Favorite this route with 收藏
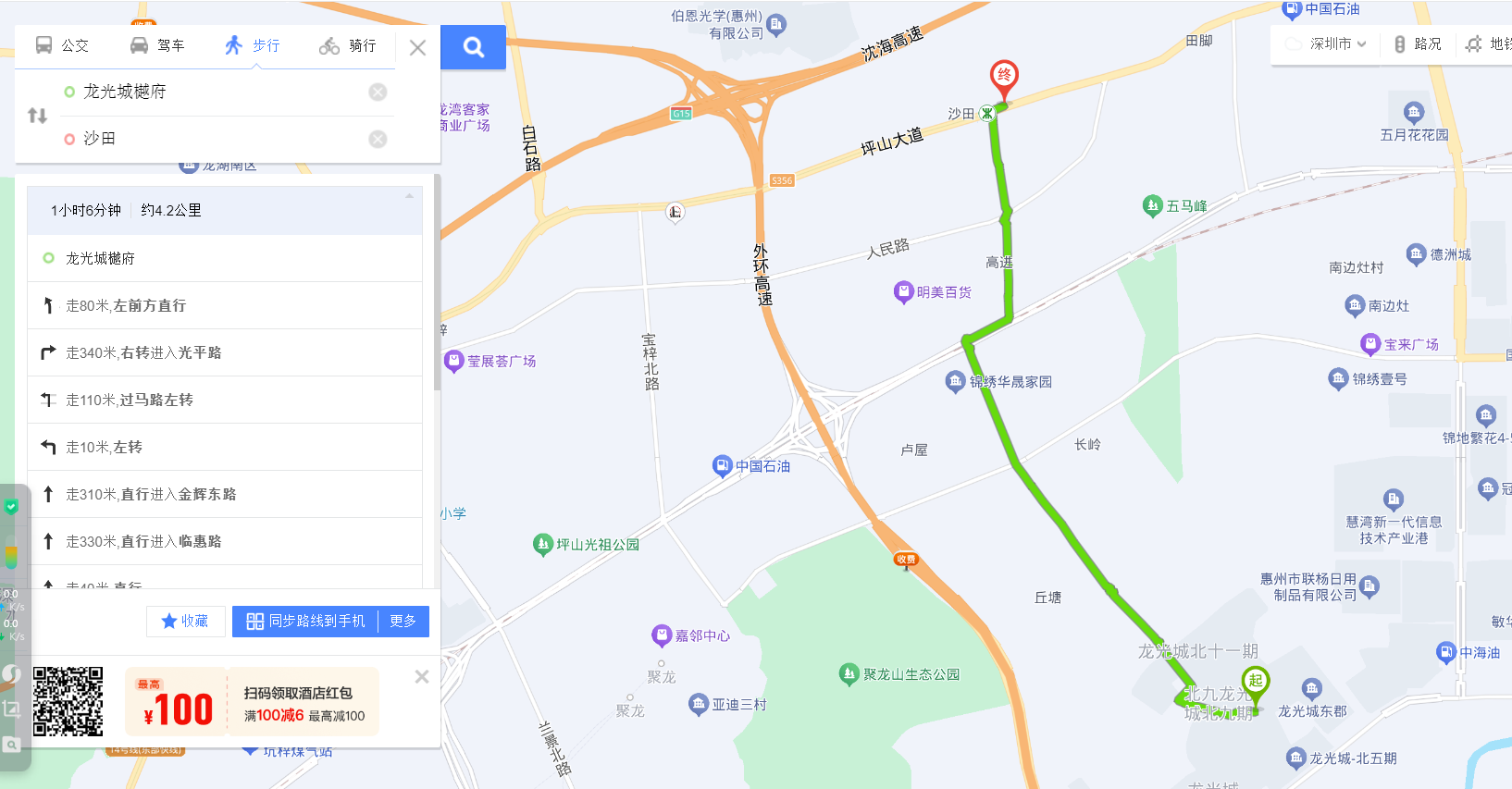 coord(185,621)
